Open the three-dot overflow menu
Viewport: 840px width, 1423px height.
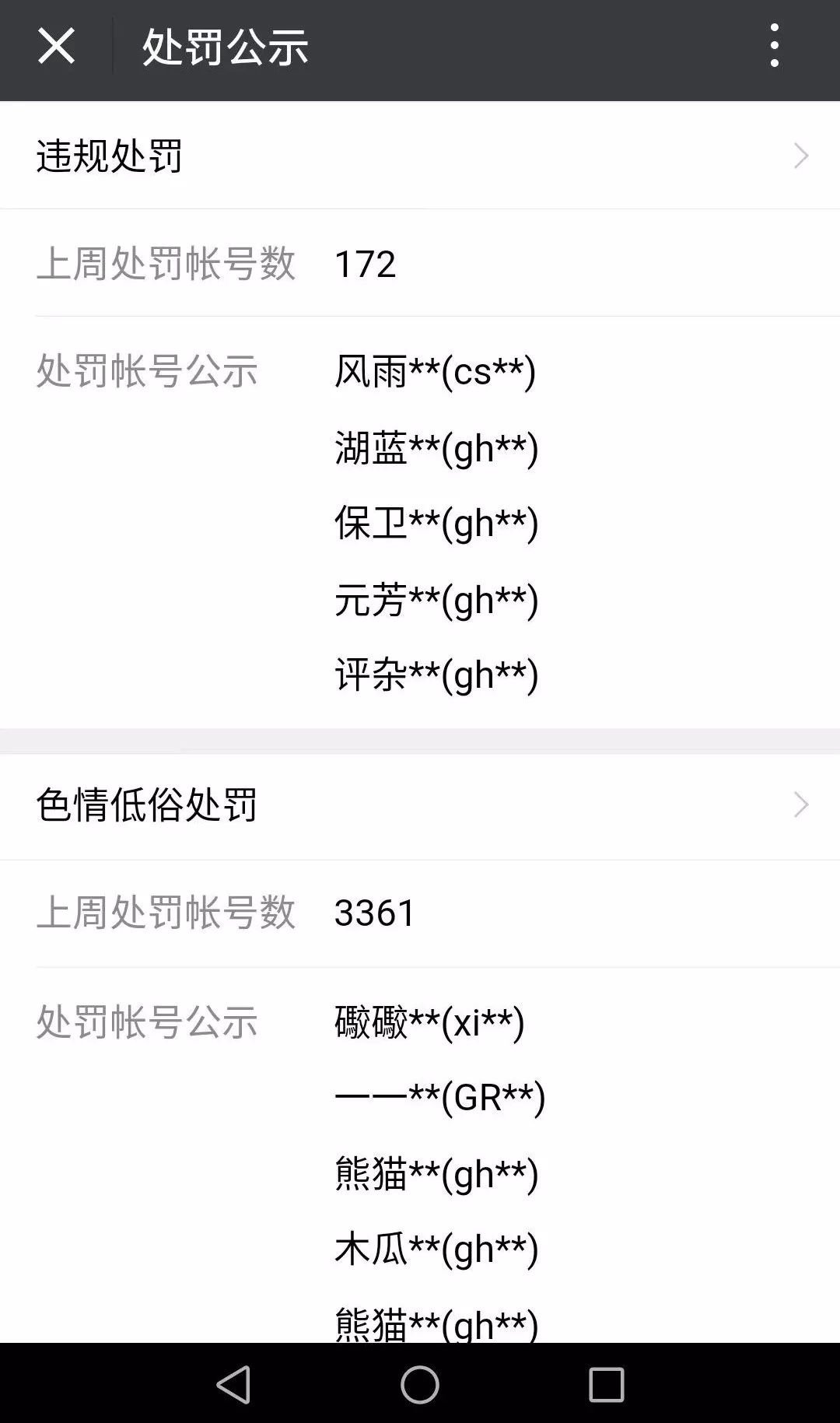point(774,46)
